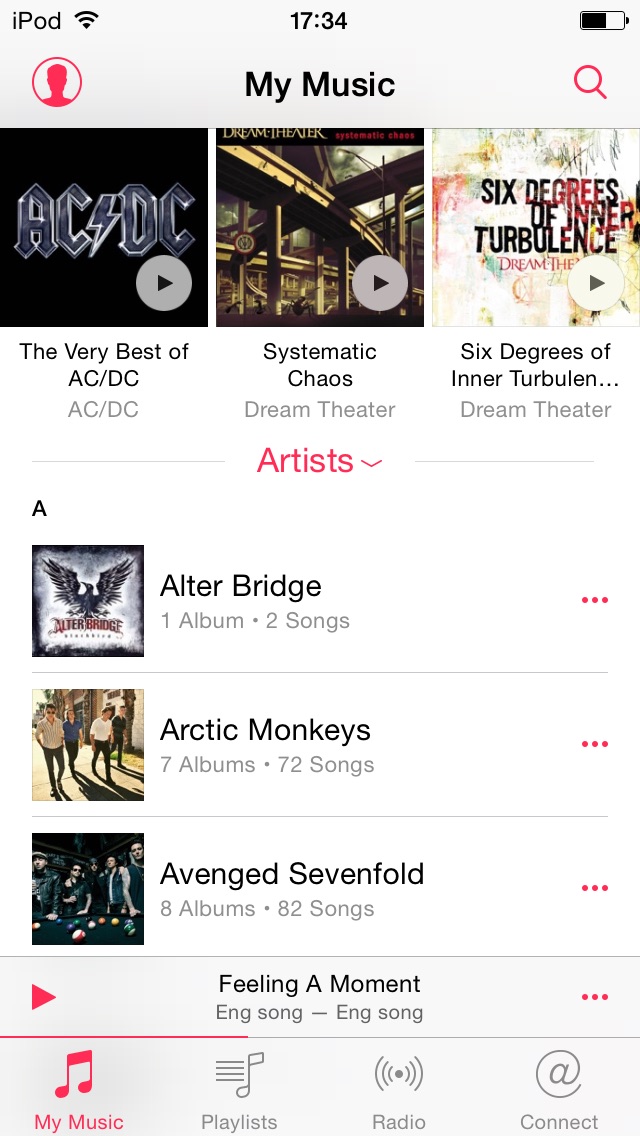Open the account profile icon

(x=57, y=82)
